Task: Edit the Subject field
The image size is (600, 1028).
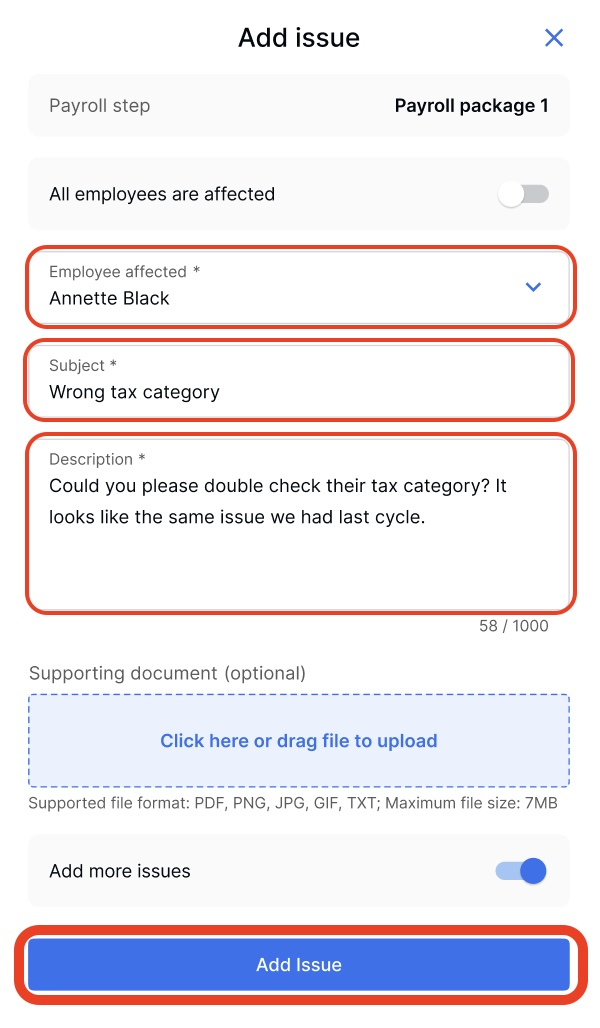Action: (299, 380)
